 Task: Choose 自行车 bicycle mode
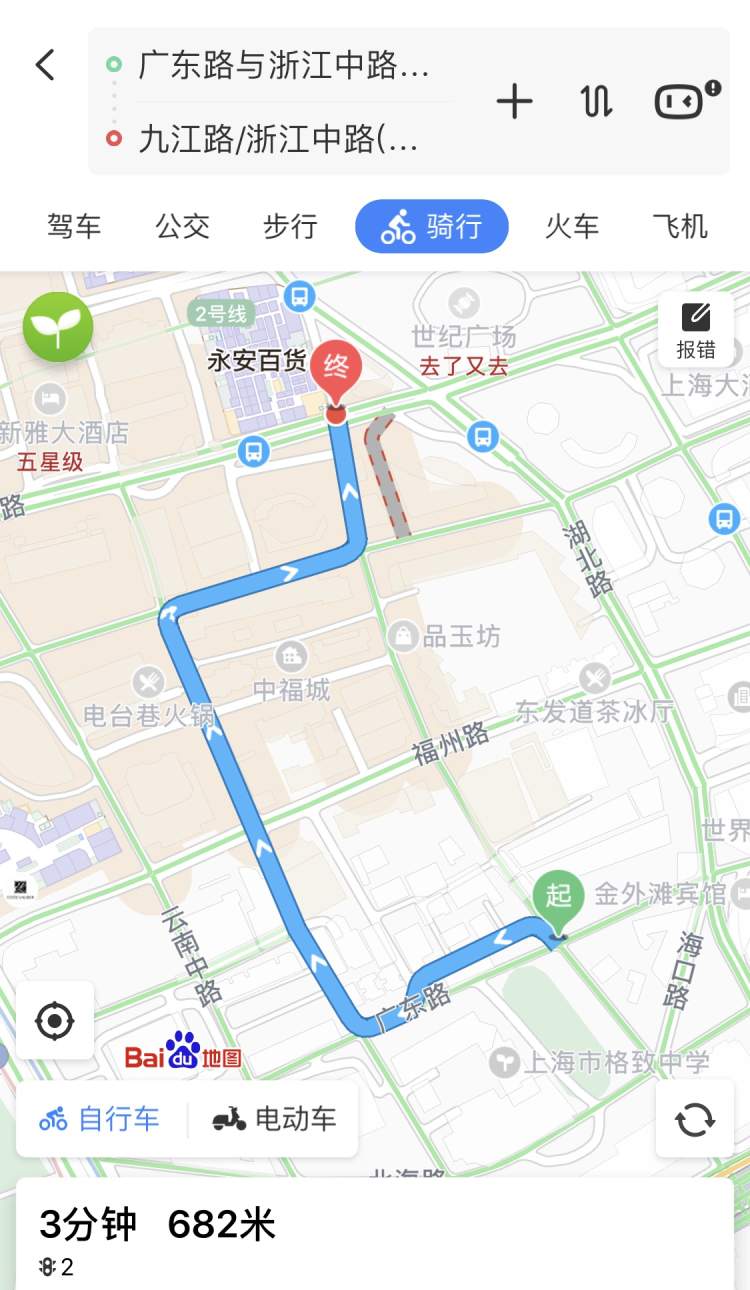click(100, 1119)
